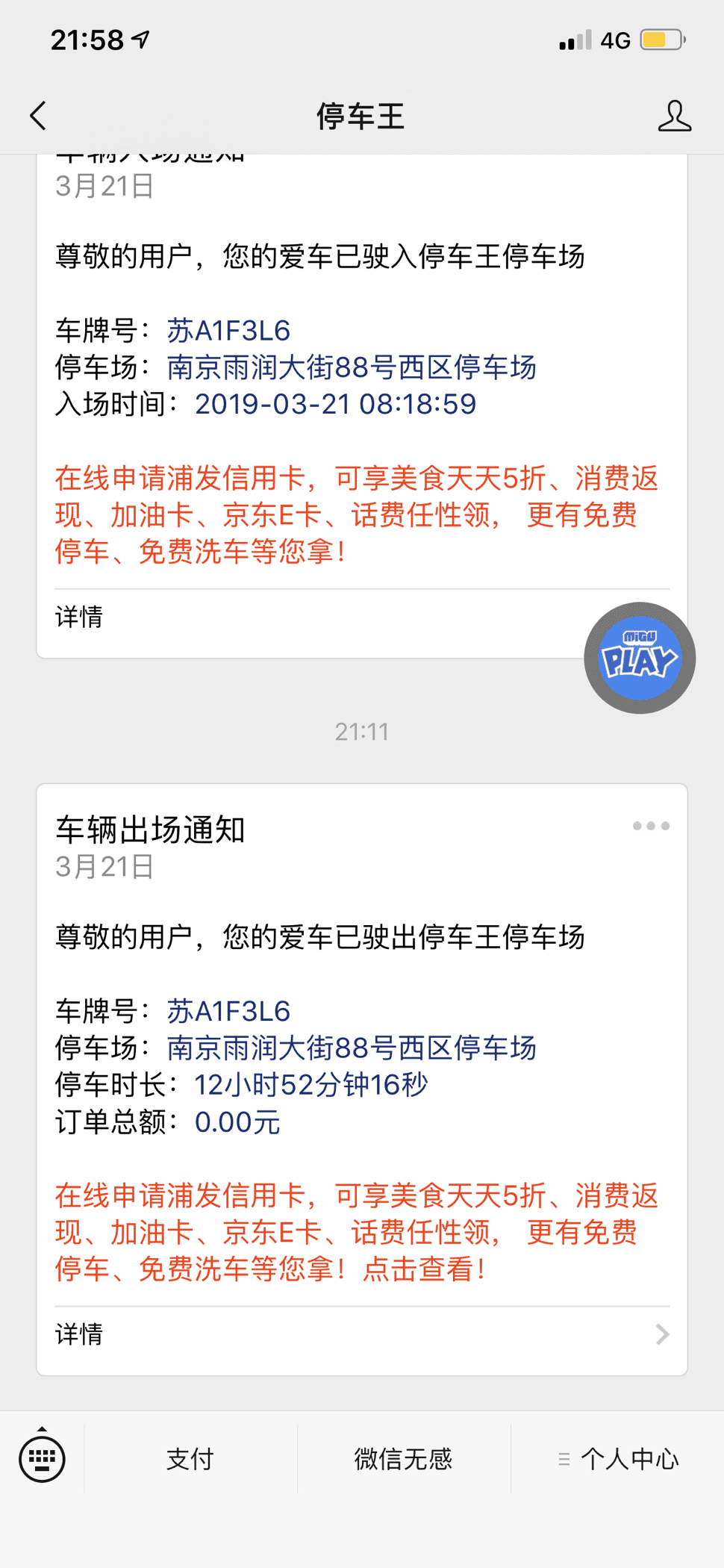Image resolution: width=724 pixels, height=1568 pixels.
Task: Expand the 个人中心 menu
Action: pyautogui.click(x=617, y=1458)
